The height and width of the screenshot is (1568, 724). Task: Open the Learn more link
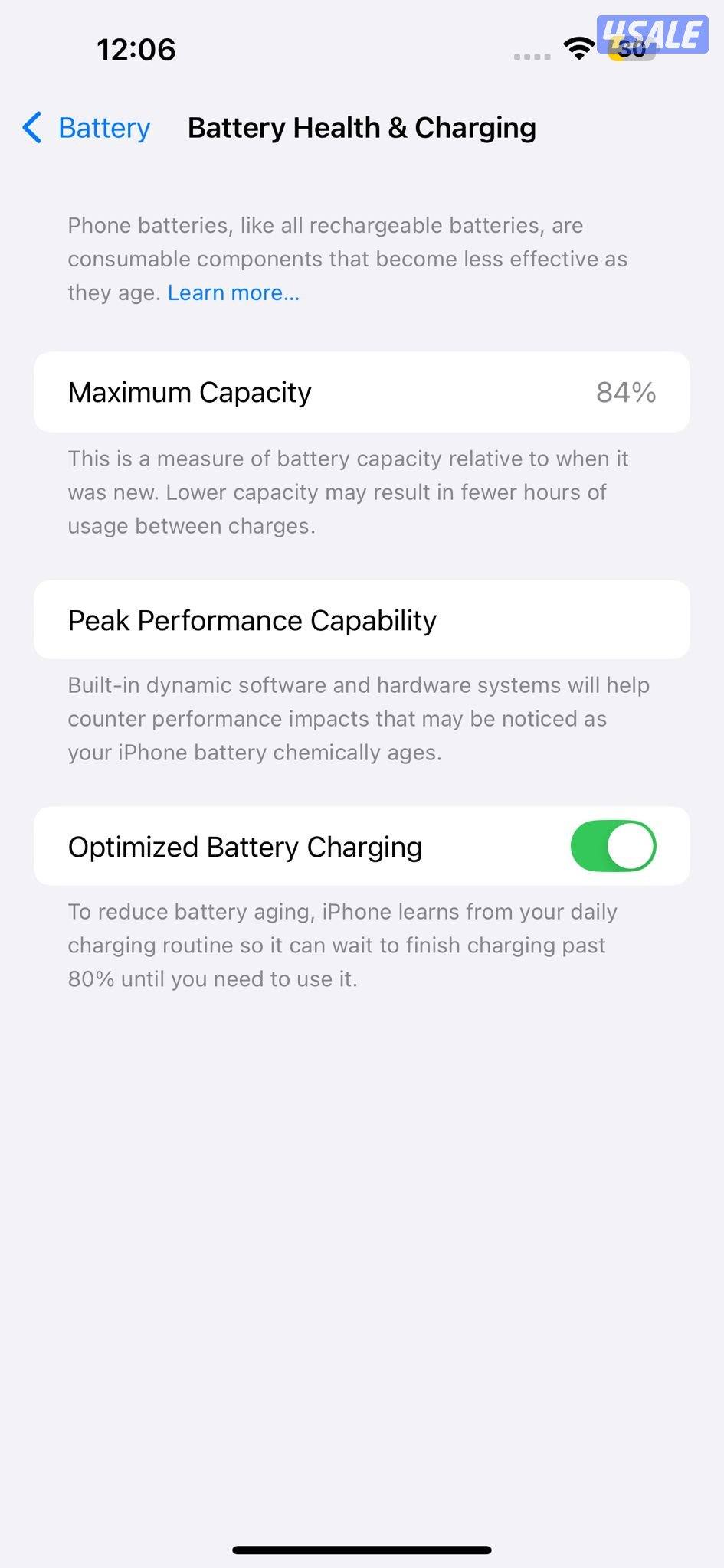point(233,292)
